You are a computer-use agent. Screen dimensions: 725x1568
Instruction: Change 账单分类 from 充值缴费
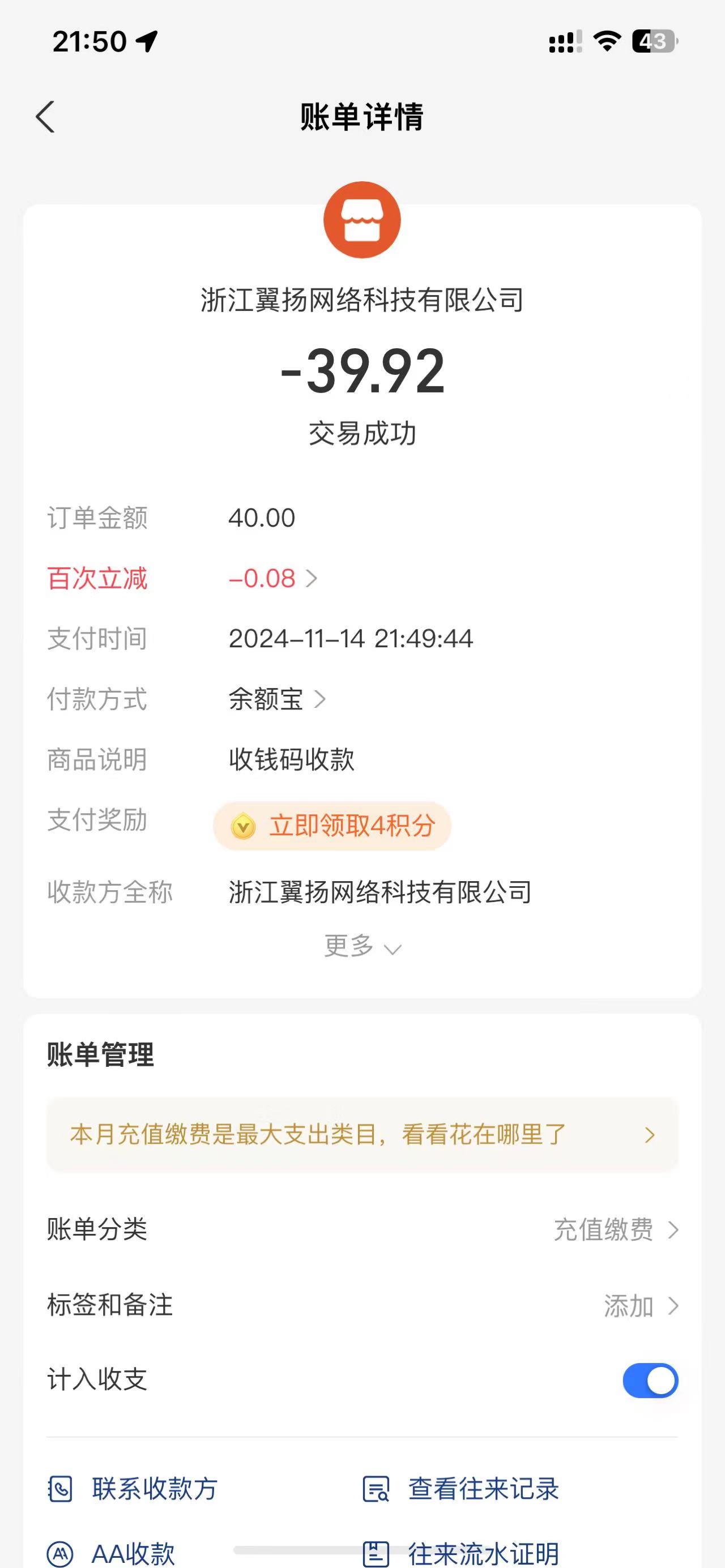click(x=615, y=1229)
